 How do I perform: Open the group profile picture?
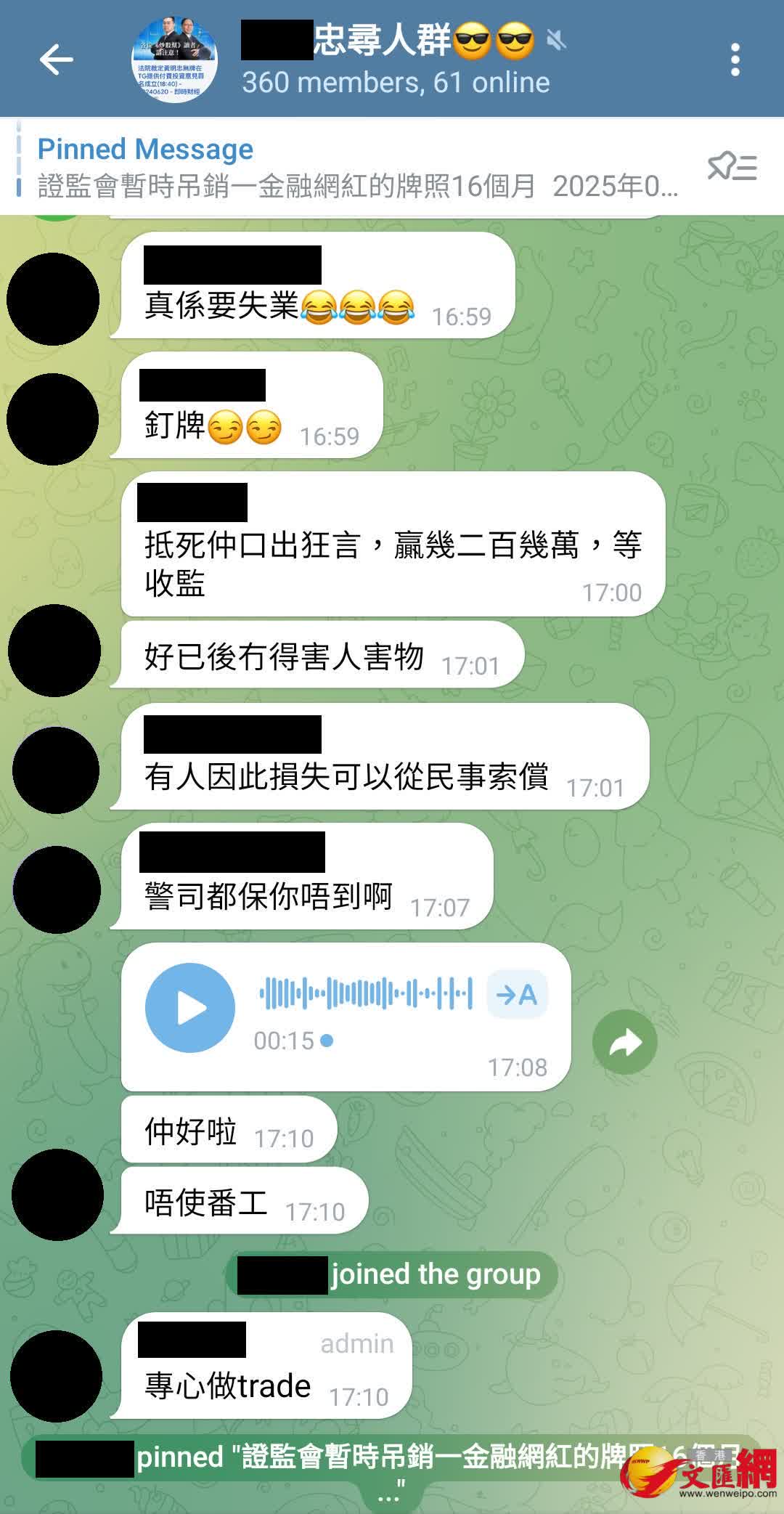point(173,60)
